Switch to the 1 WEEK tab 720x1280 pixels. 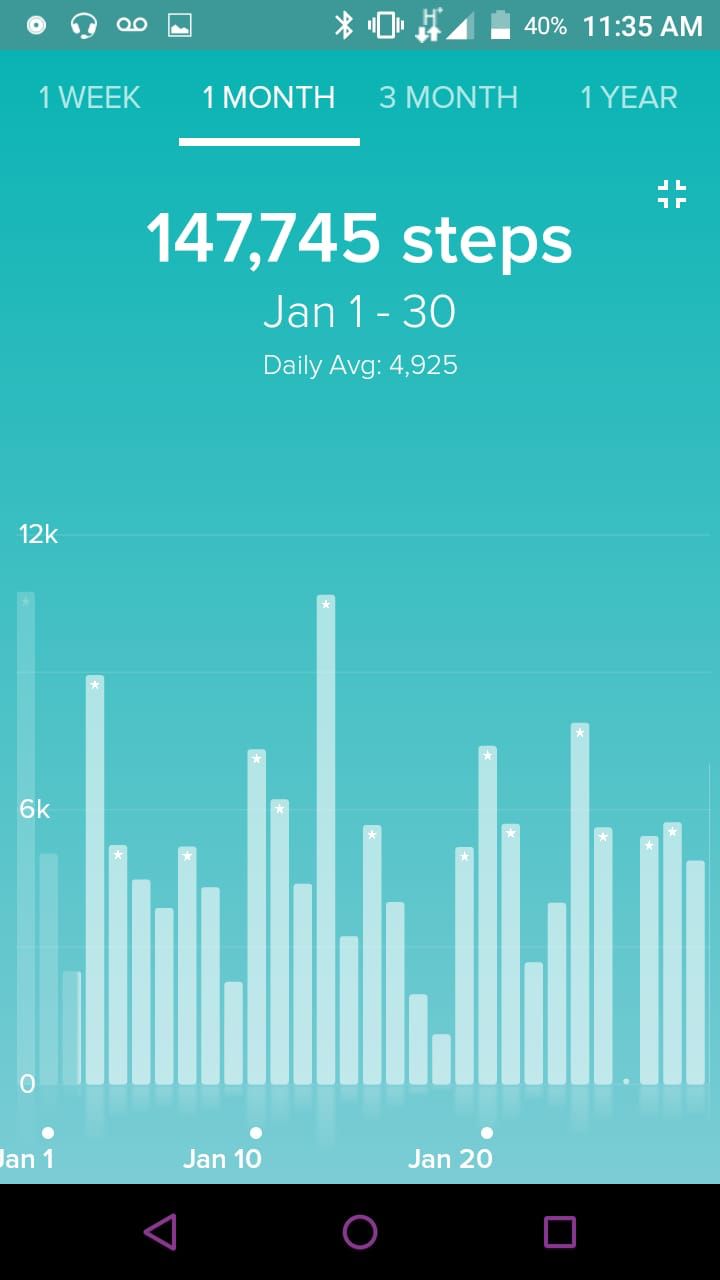pos(89,98)
